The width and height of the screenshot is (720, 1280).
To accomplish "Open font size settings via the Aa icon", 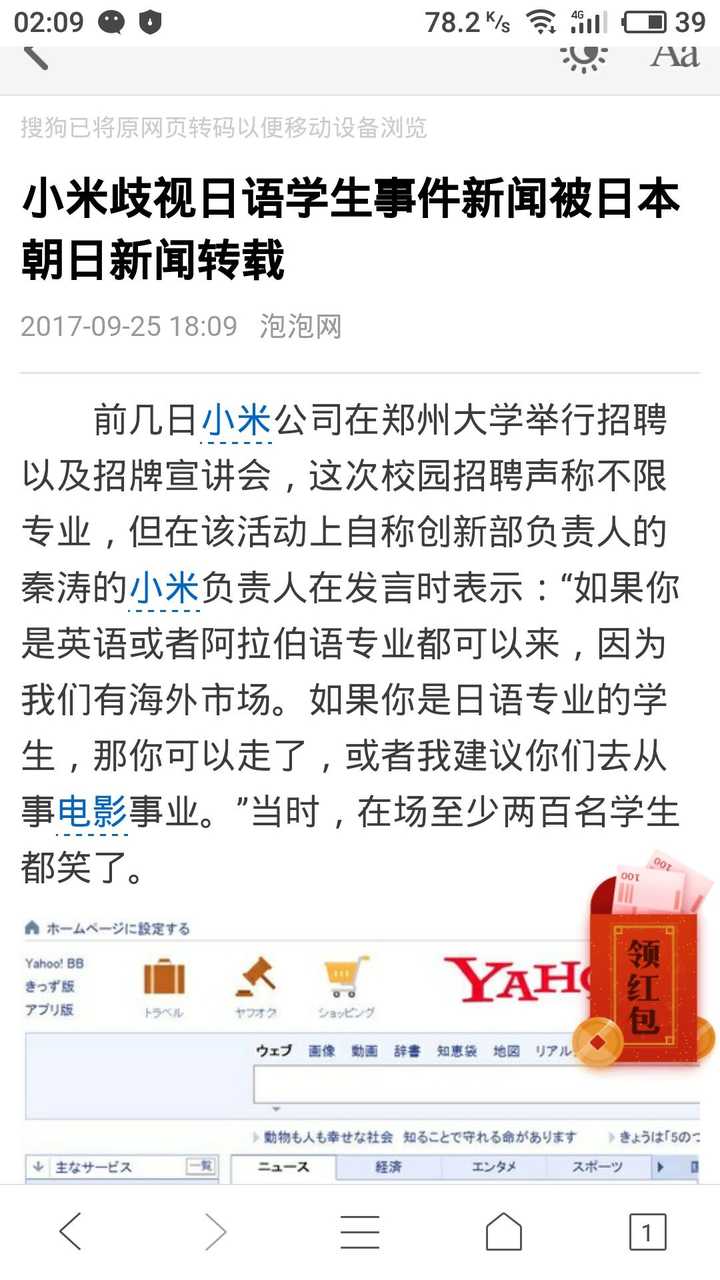I will coord(674,55).
